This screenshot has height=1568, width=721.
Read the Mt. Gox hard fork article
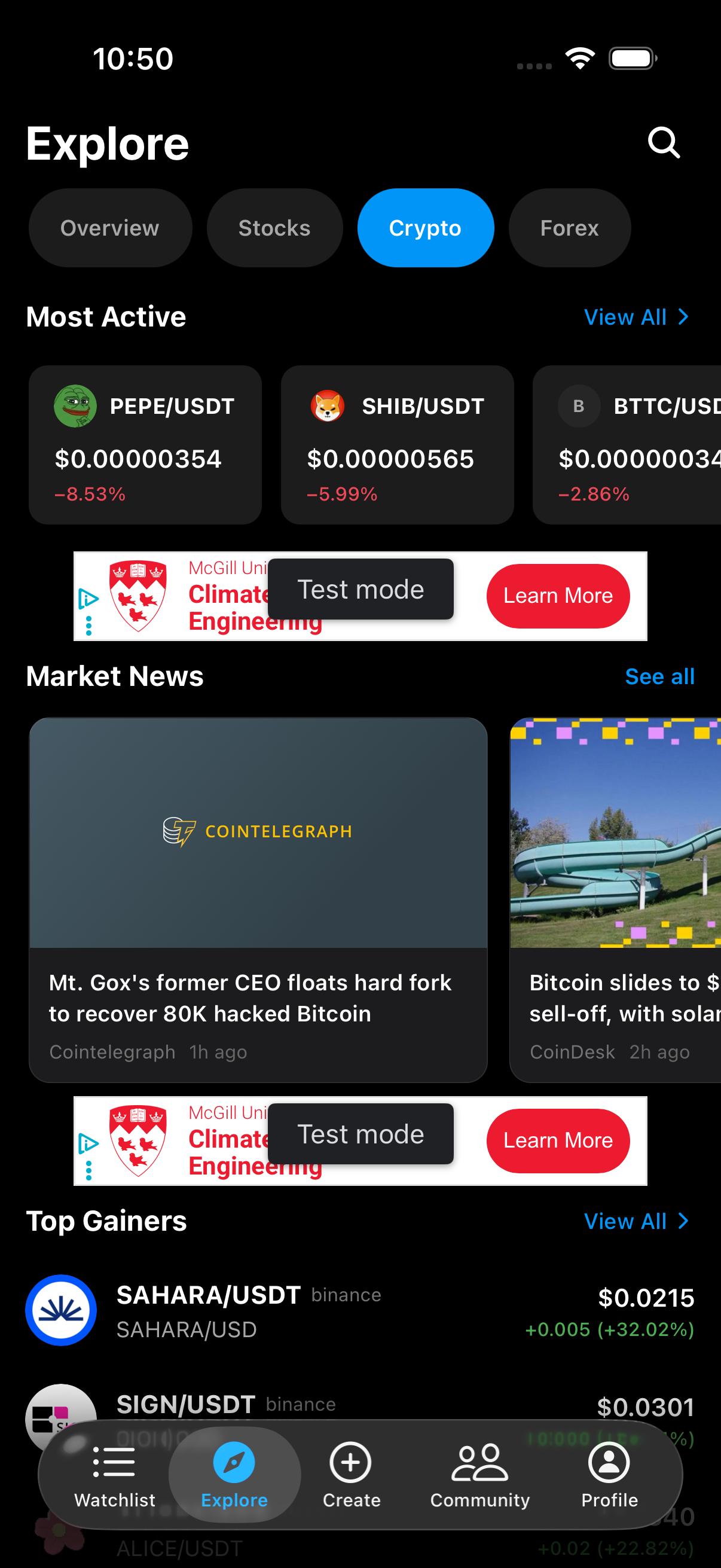coord(258,899)
